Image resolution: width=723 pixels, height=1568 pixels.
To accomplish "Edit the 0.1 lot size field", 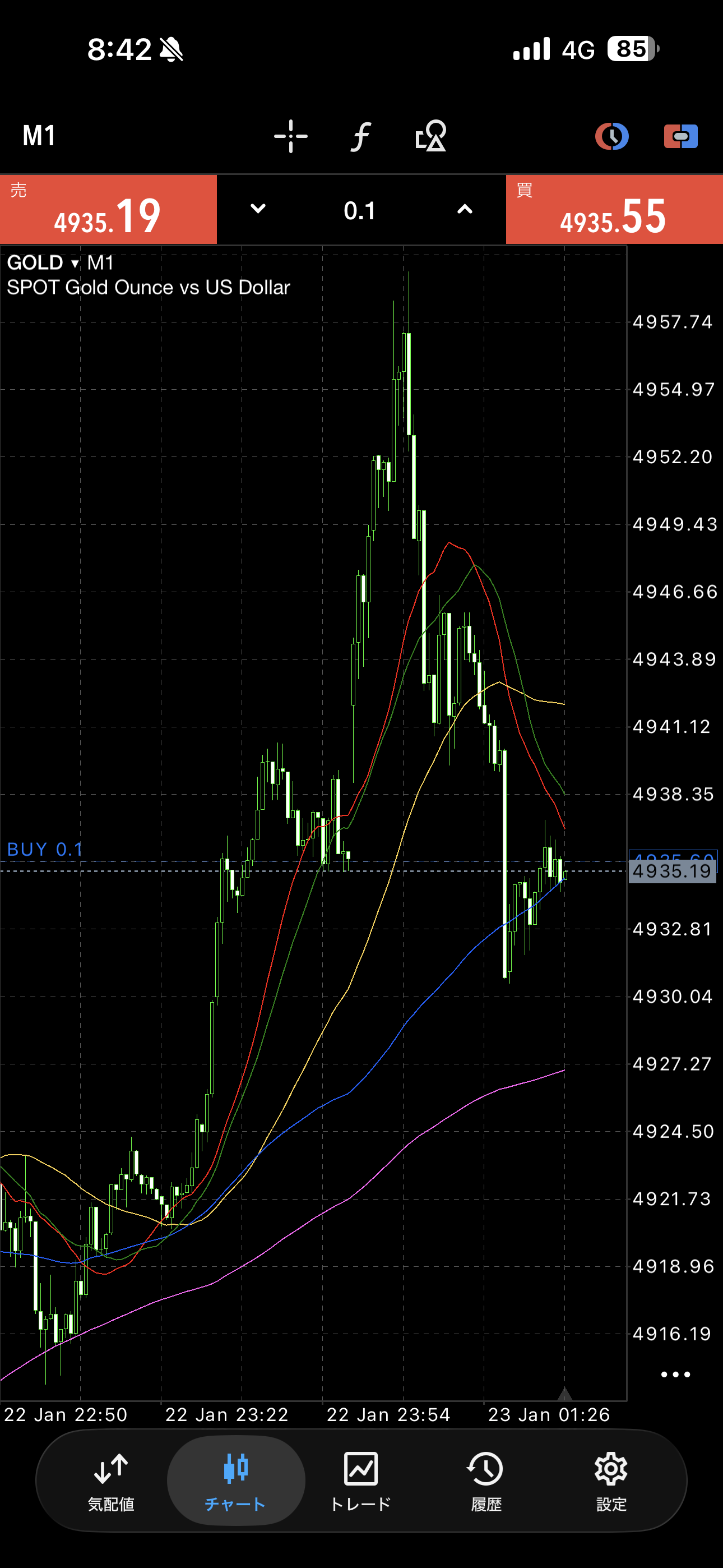I will coord(360,211).
